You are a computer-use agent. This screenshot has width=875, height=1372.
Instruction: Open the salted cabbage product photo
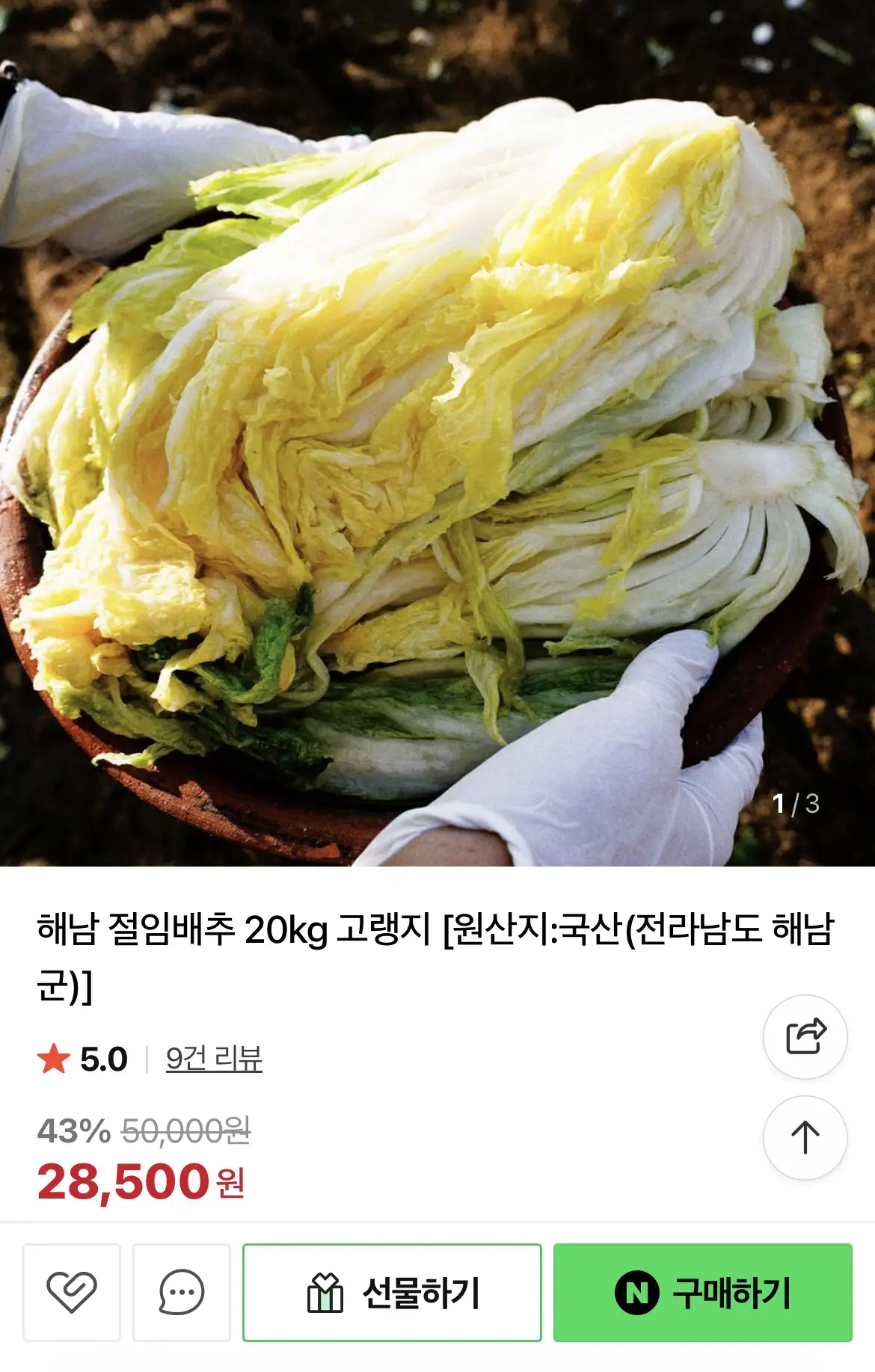tap(437, 434)
